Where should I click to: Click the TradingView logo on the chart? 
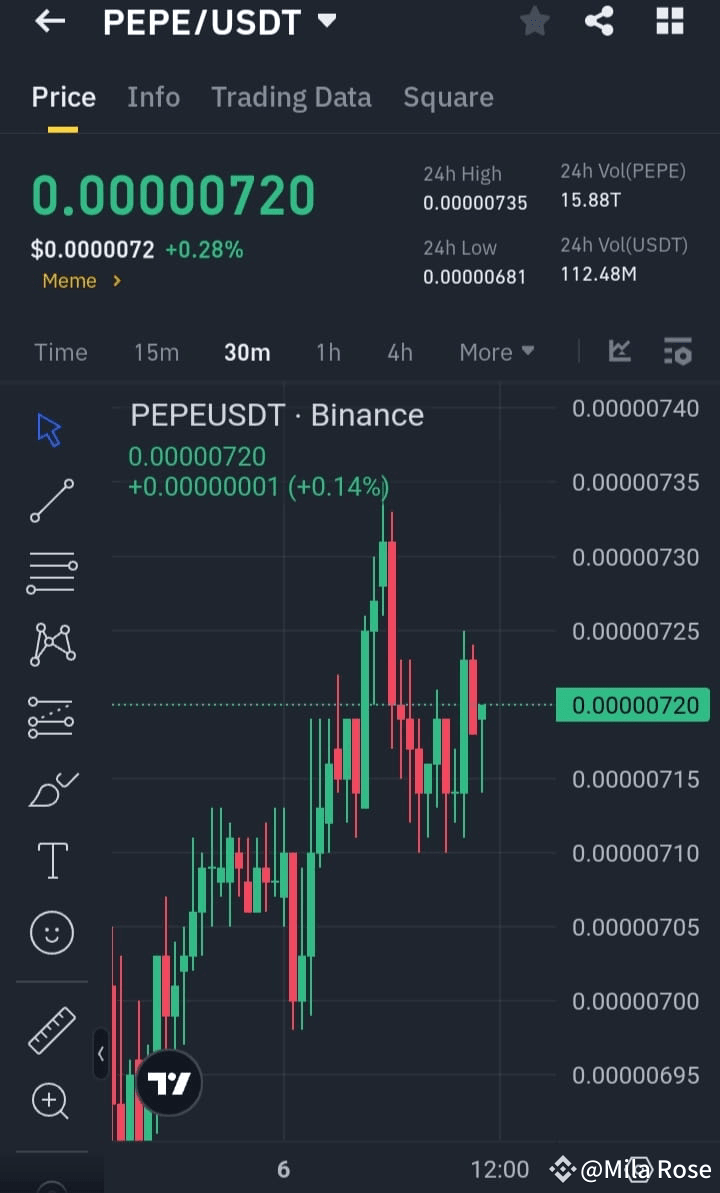(168, 1083)
